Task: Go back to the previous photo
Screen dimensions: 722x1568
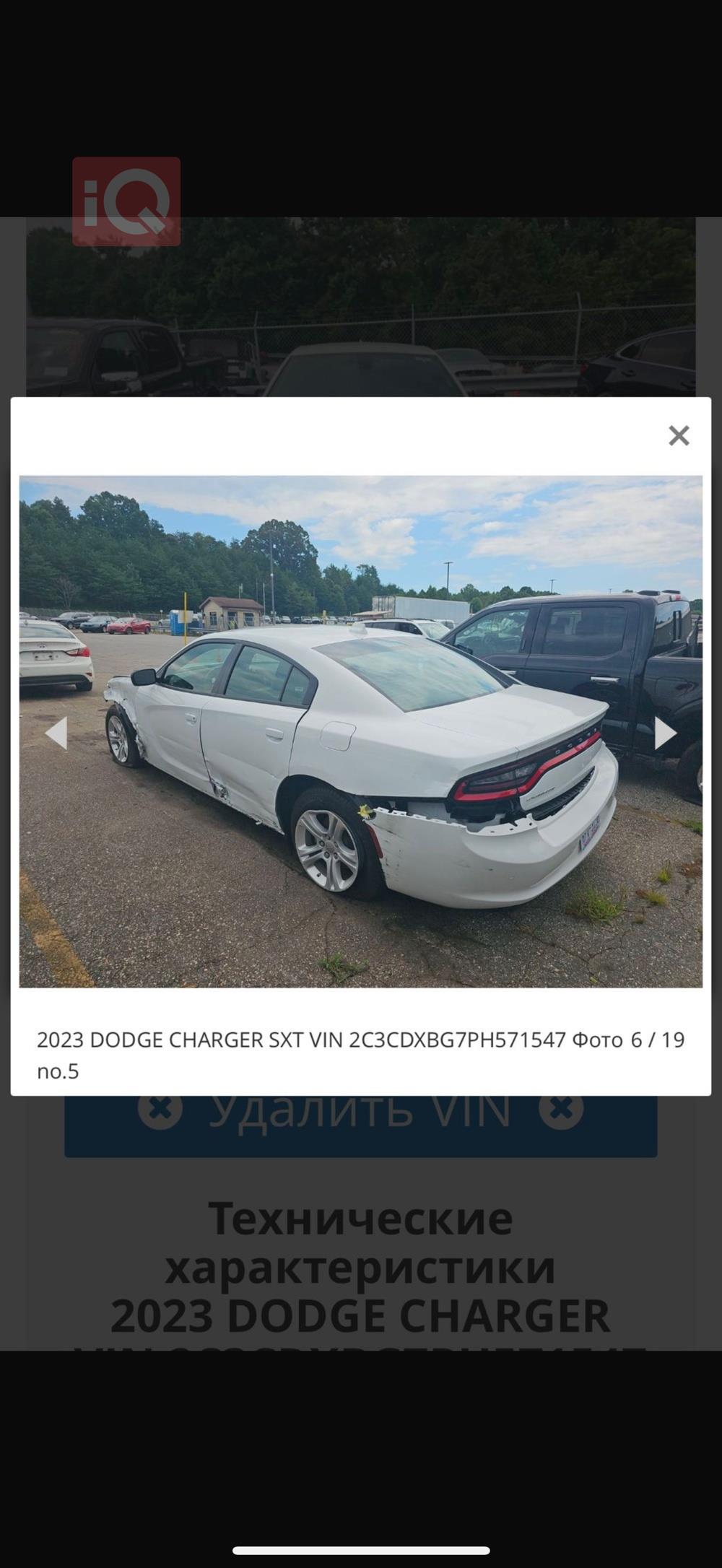Action: point(56,733)
